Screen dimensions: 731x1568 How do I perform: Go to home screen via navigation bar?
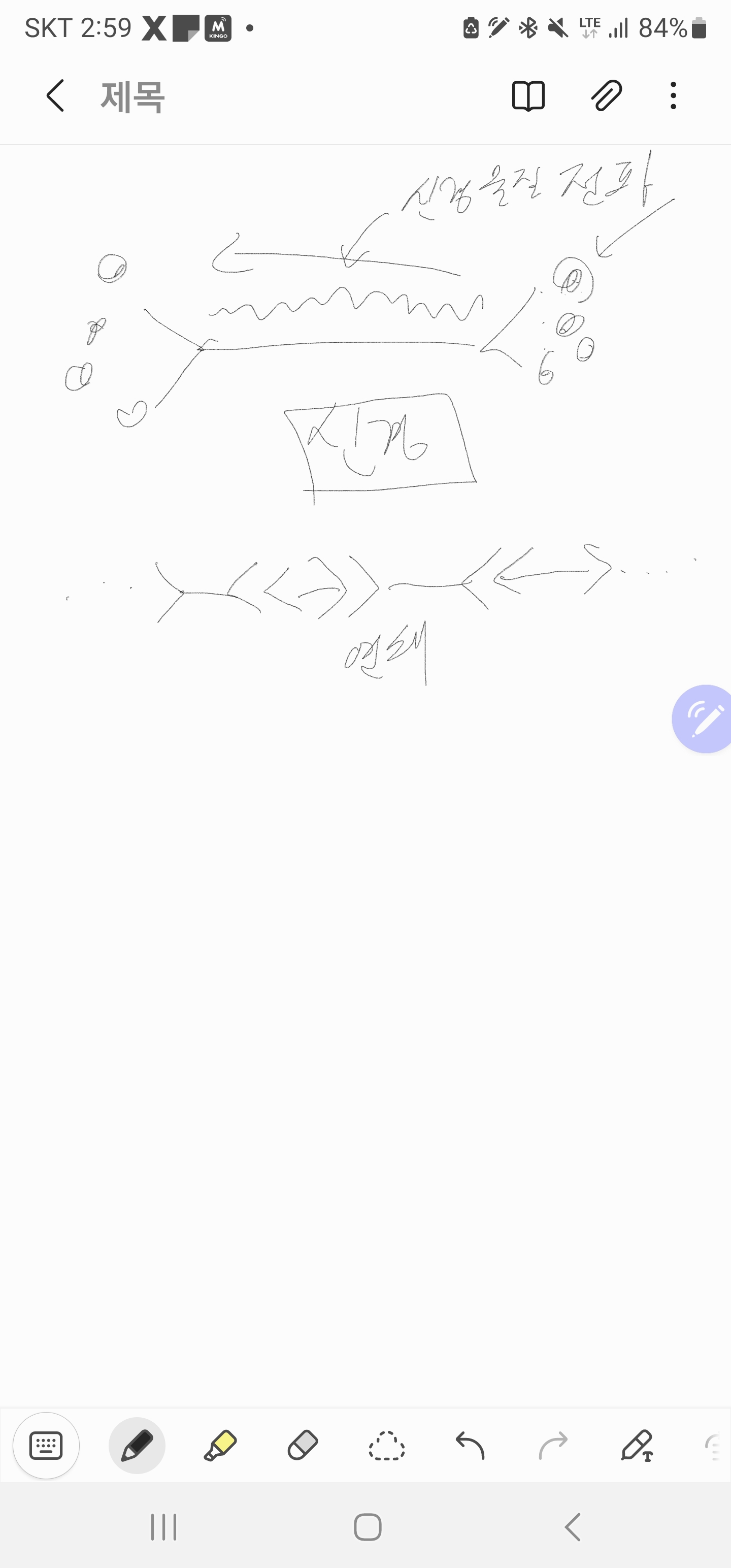pos(367,1527)
